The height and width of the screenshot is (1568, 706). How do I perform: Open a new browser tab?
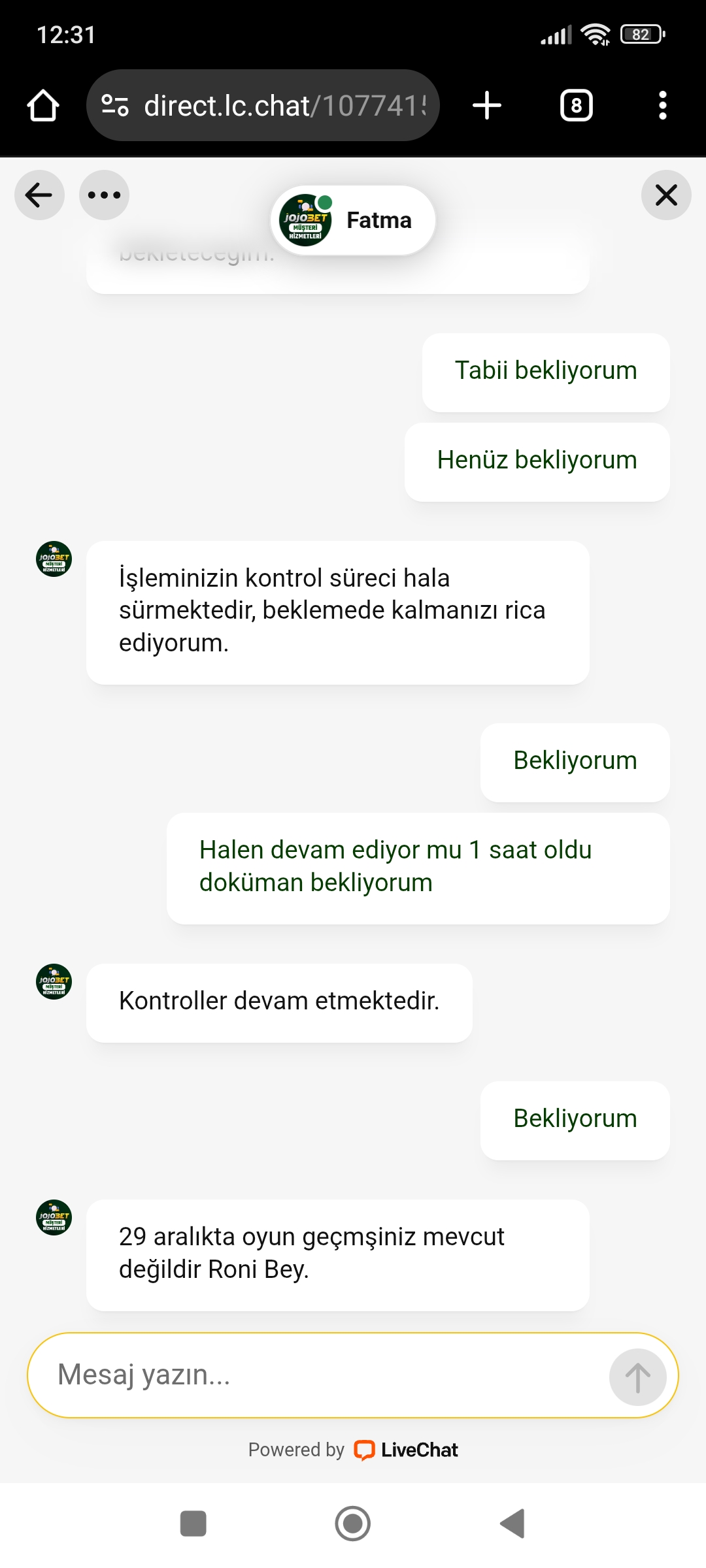[487, 106]
